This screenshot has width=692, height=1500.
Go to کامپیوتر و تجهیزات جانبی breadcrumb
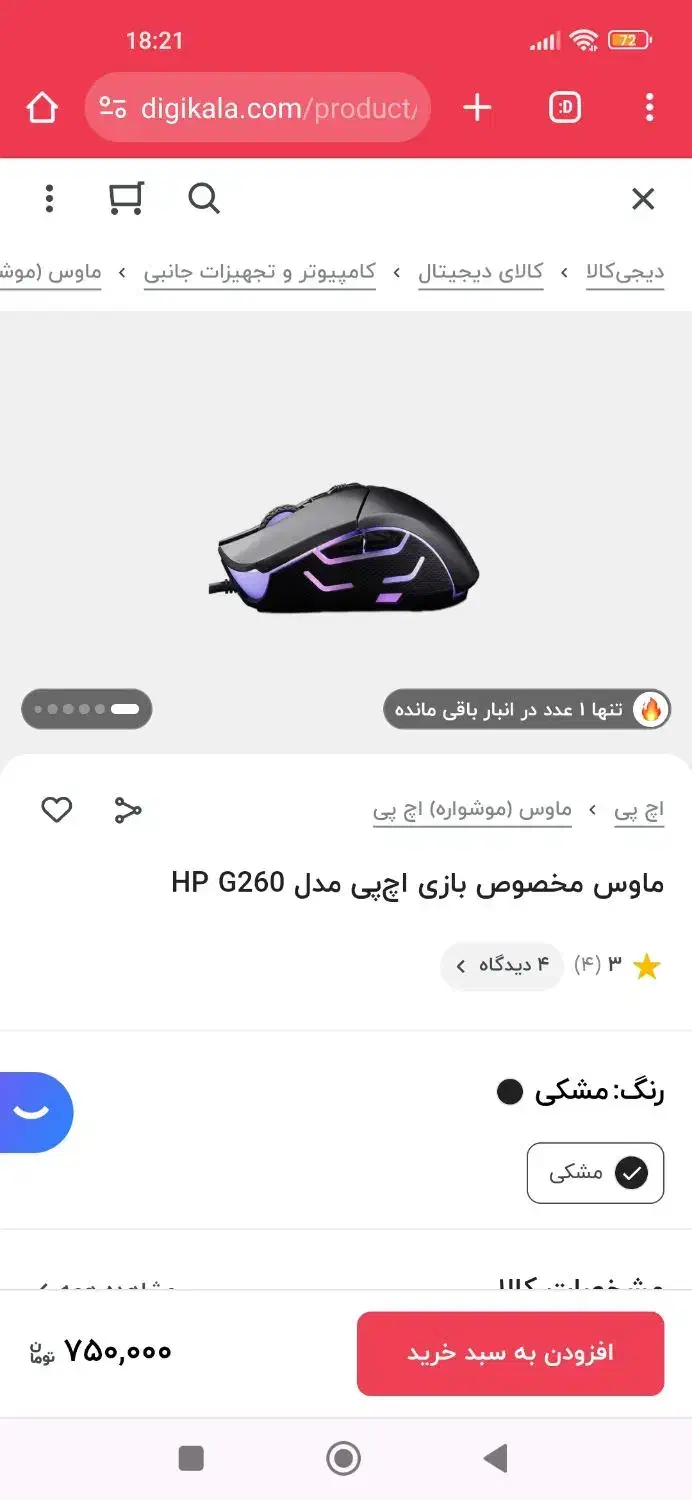[260, 272]
